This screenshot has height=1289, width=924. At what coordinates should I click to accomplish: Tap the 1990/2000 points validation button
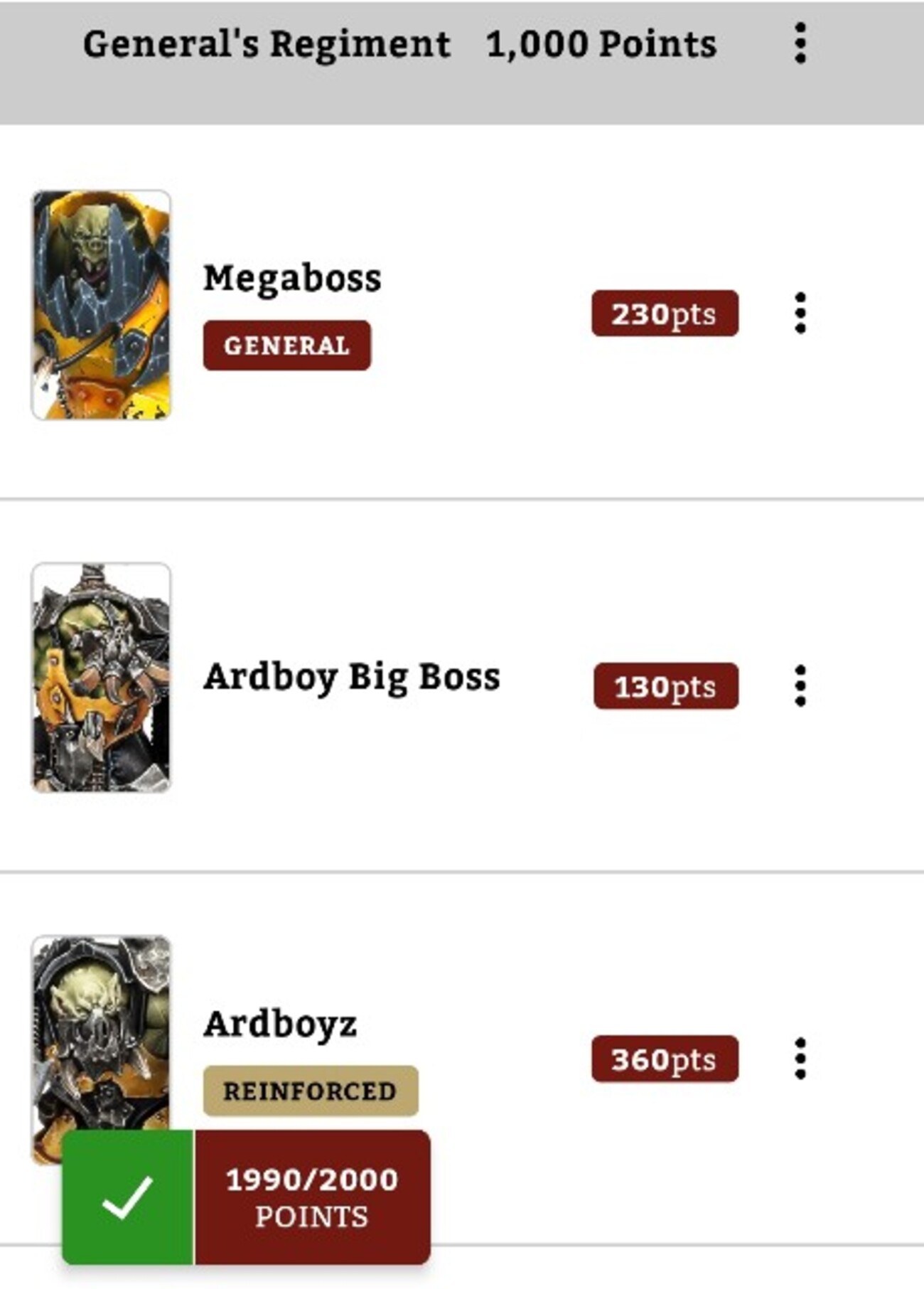point(246,1197)
